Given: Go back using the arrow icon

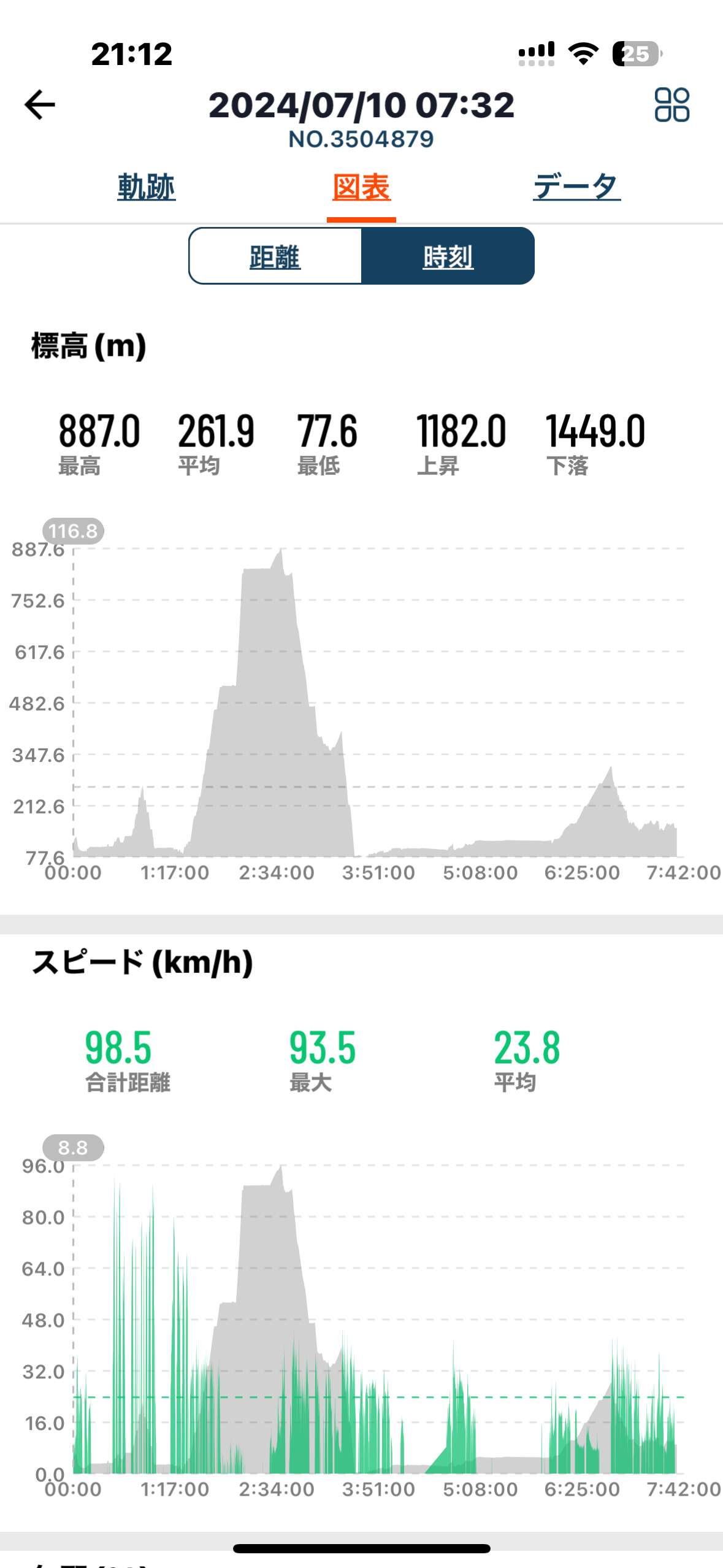Looking at the screenshot, I should click(x=40, y=105).
